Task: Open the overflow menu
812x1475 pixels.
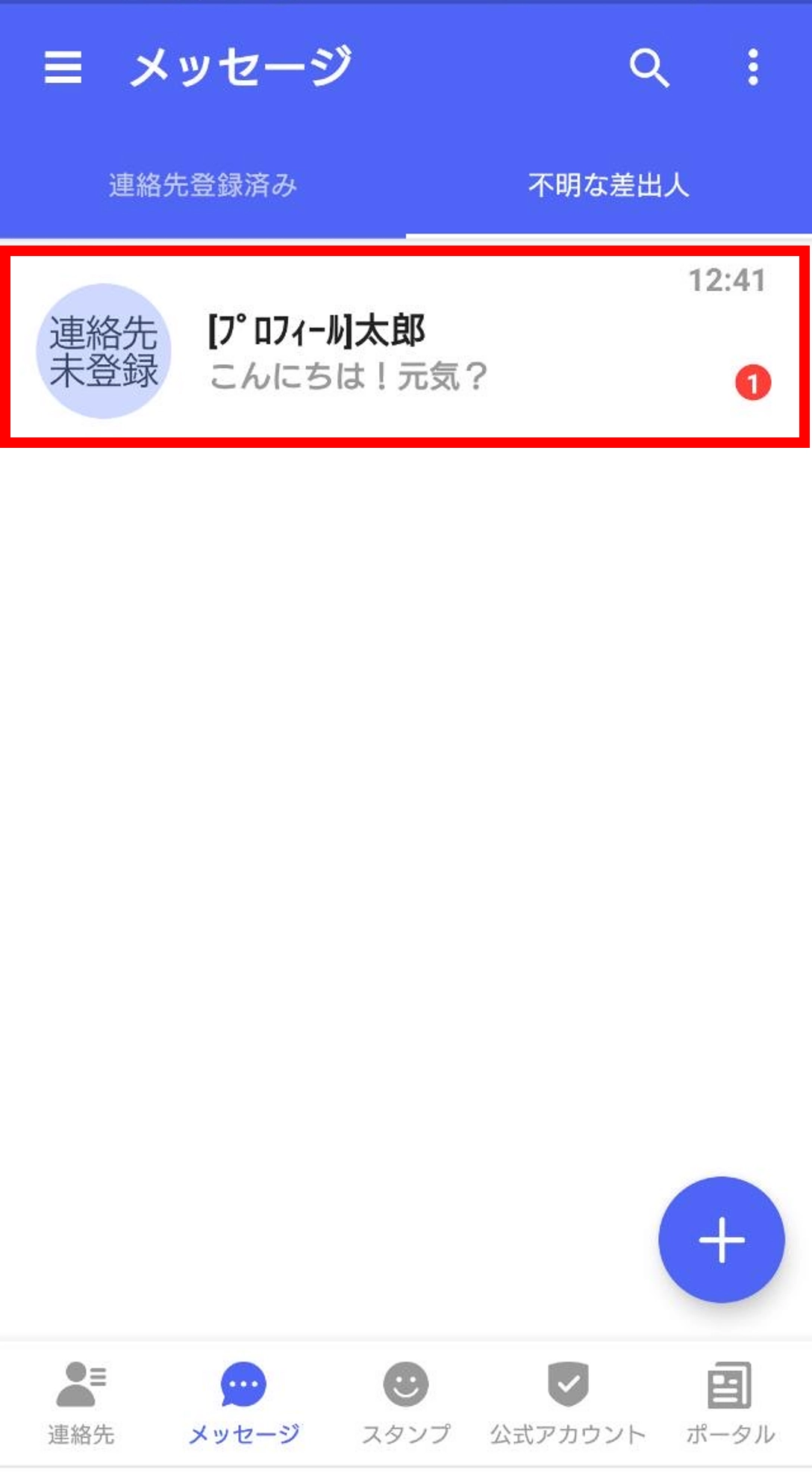Action: (753, 68)
